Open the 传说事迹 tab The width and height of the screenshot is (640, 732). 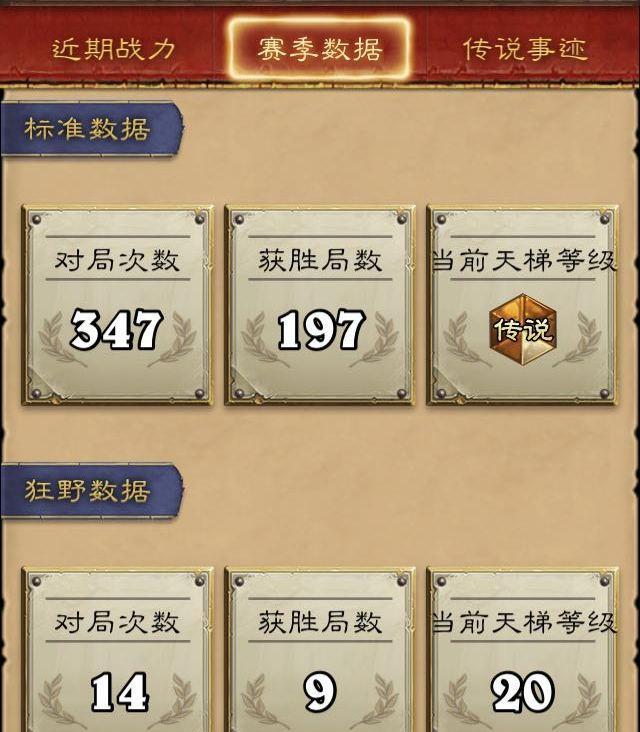coord(525,48)
